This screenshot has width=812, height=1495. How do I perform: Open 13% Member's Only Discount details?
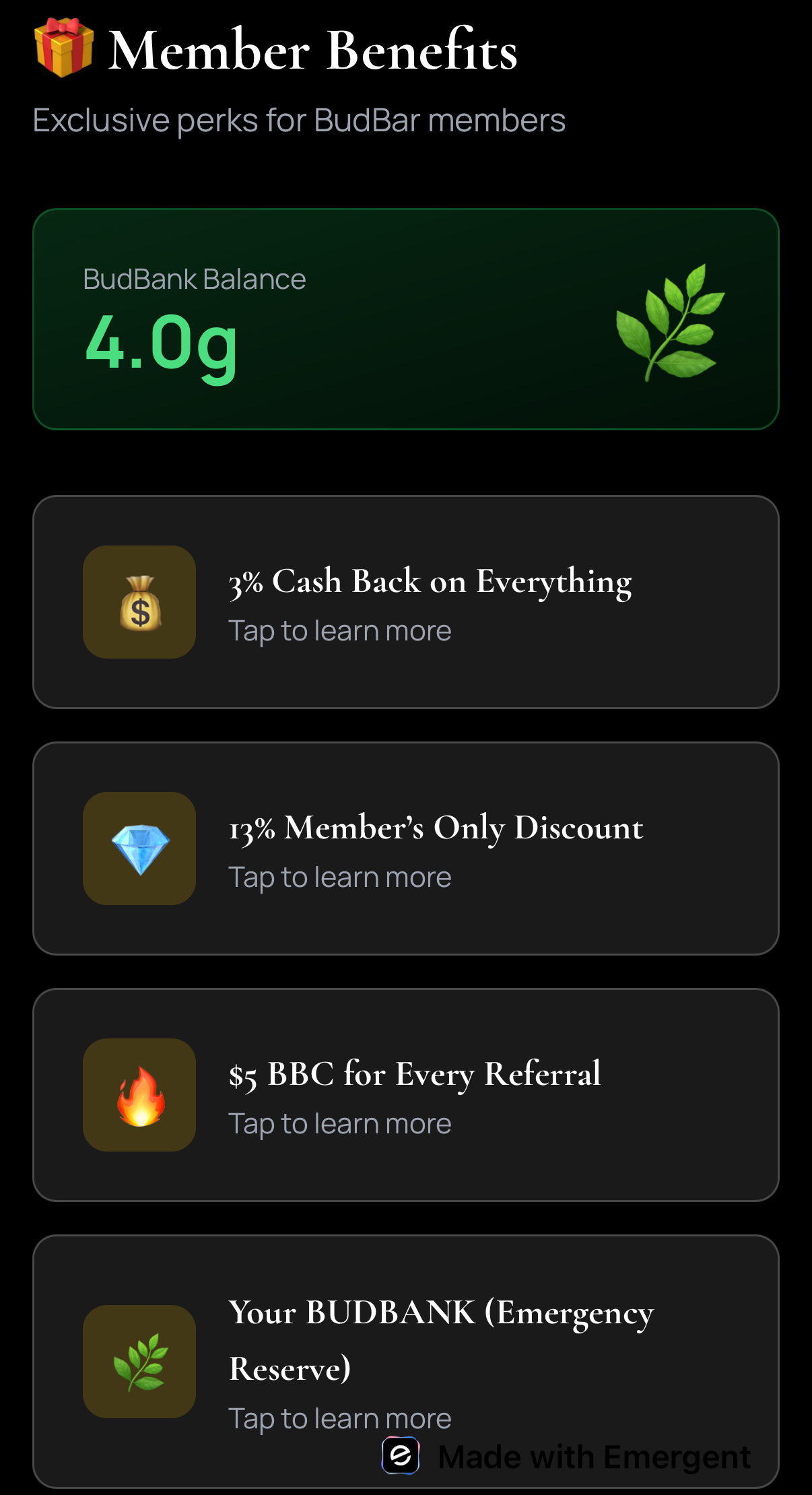point(405,849)
